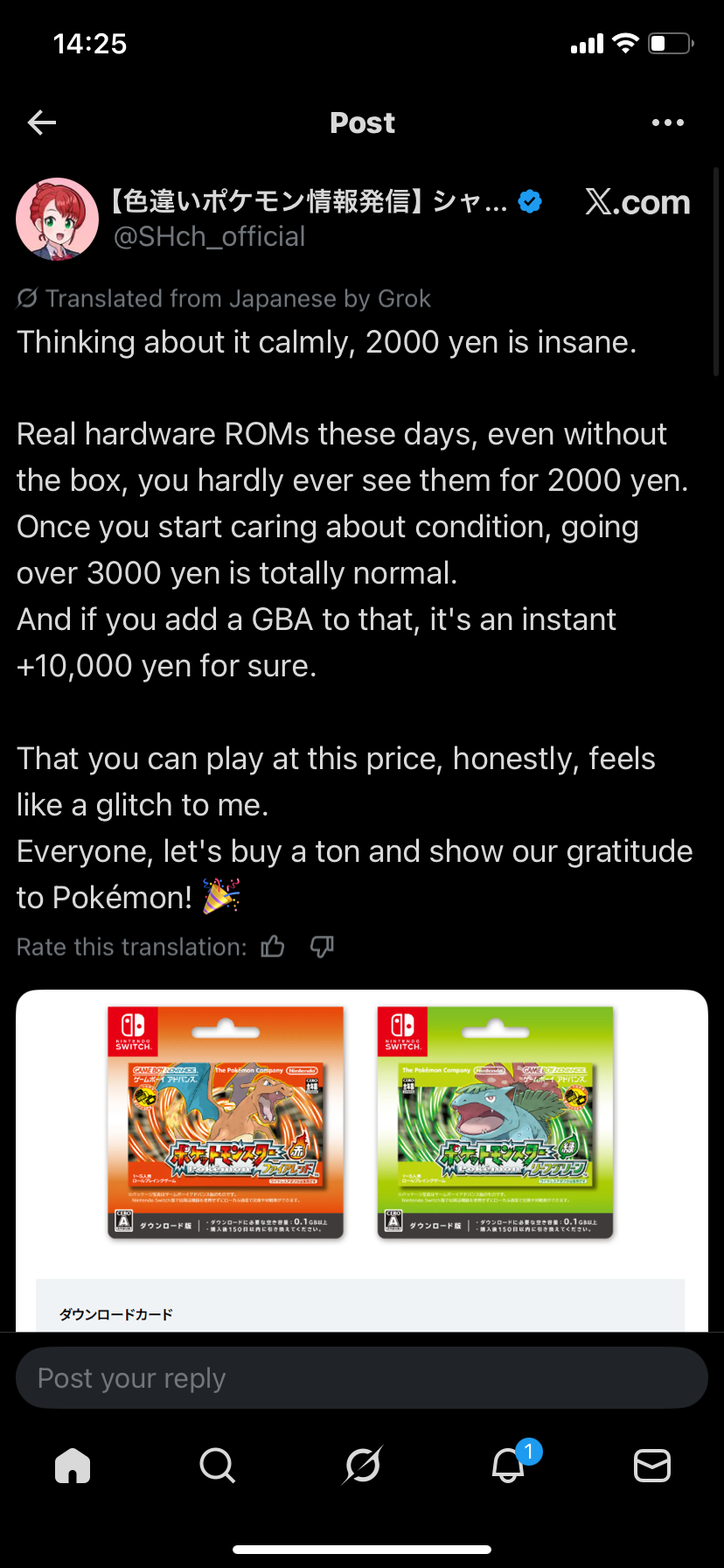Go back with the arrow icon

42,122
